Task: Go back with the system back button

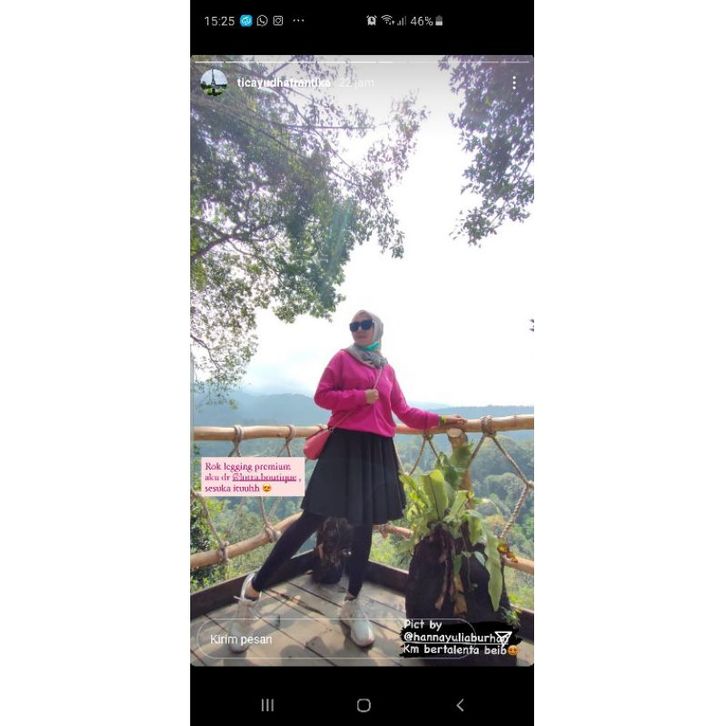Action: [460, 705]
